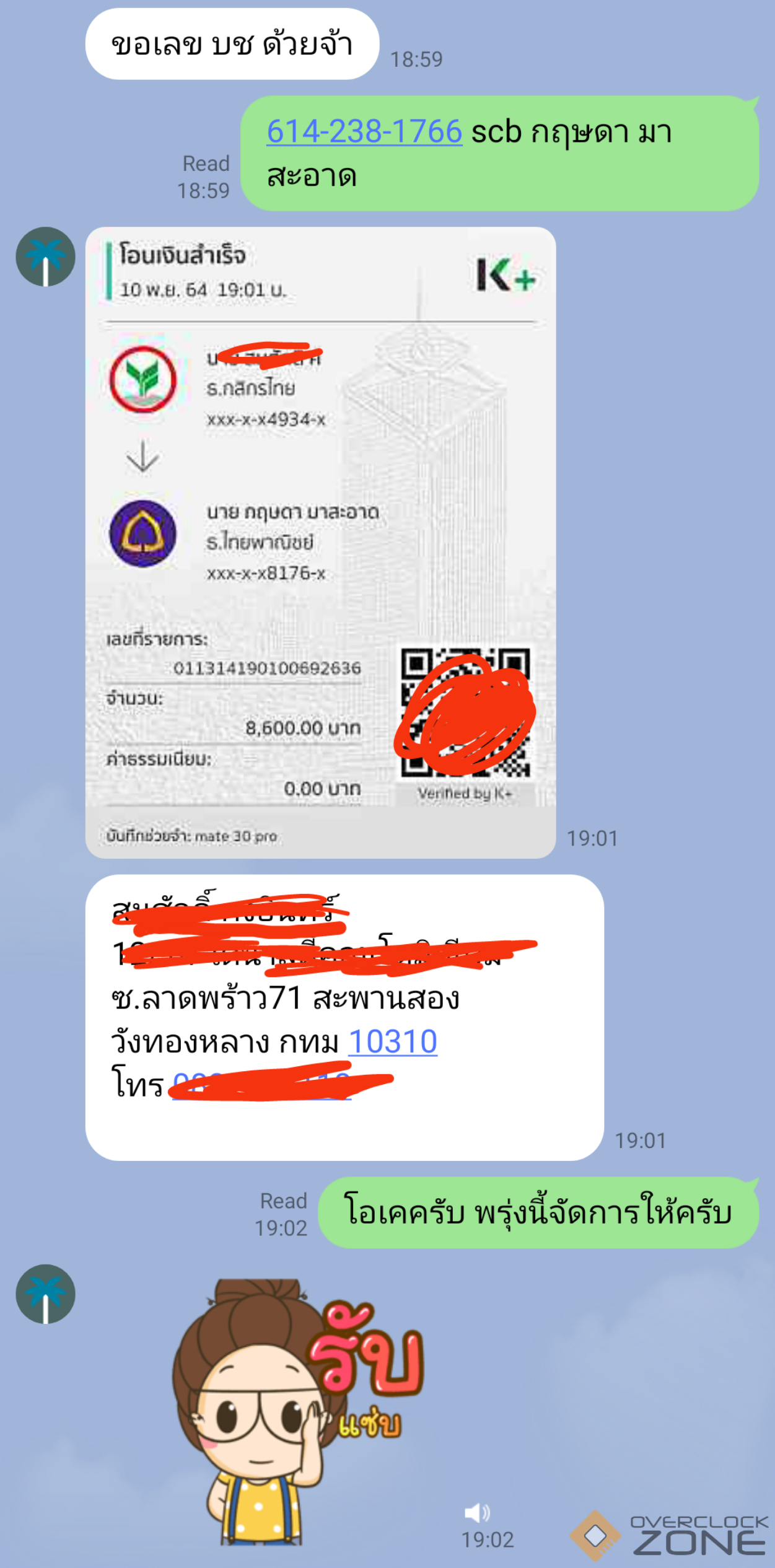The image size is (775, 1568).
Task: Play the sticker sound via speaker icon
Action: tap(476, 1512)
